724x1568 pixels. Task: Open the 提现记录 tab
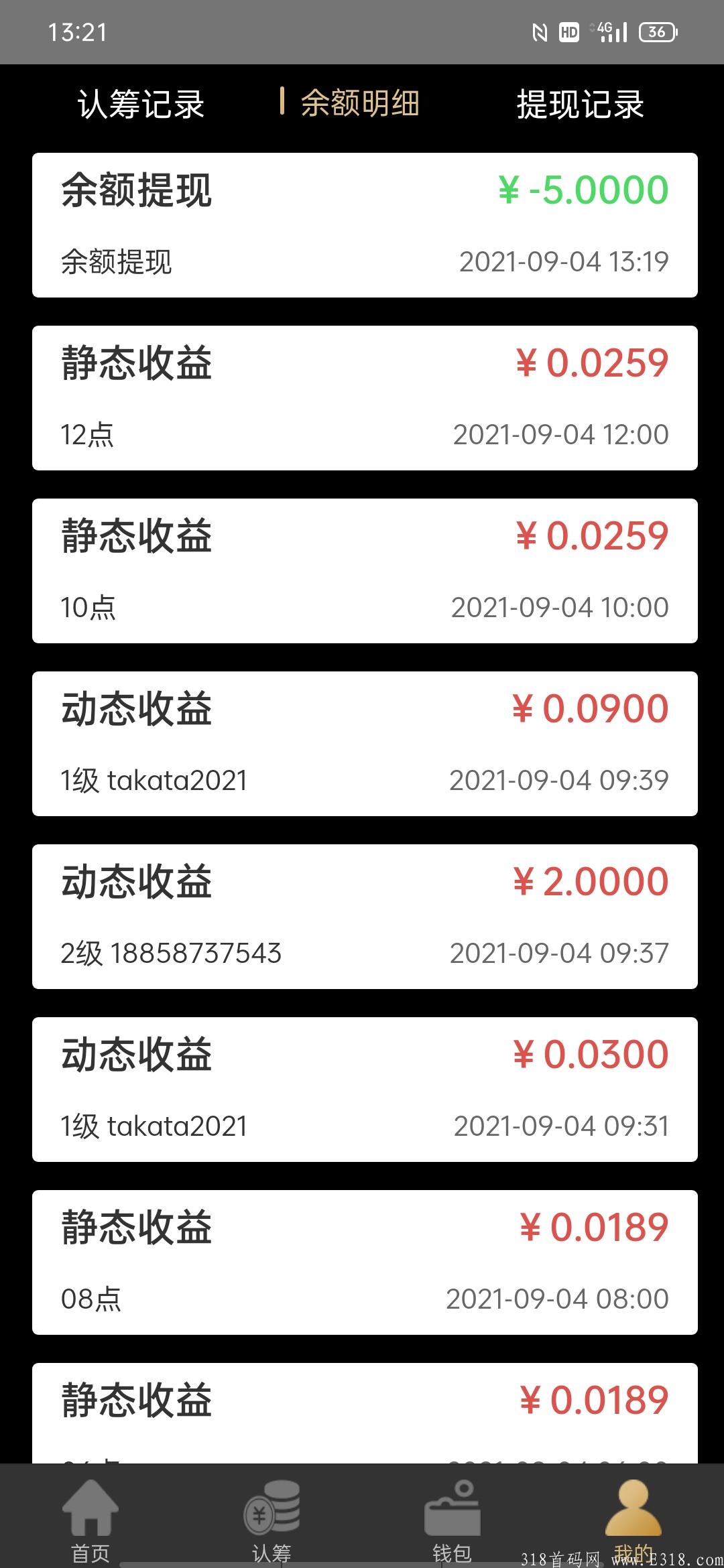[580, 105]
